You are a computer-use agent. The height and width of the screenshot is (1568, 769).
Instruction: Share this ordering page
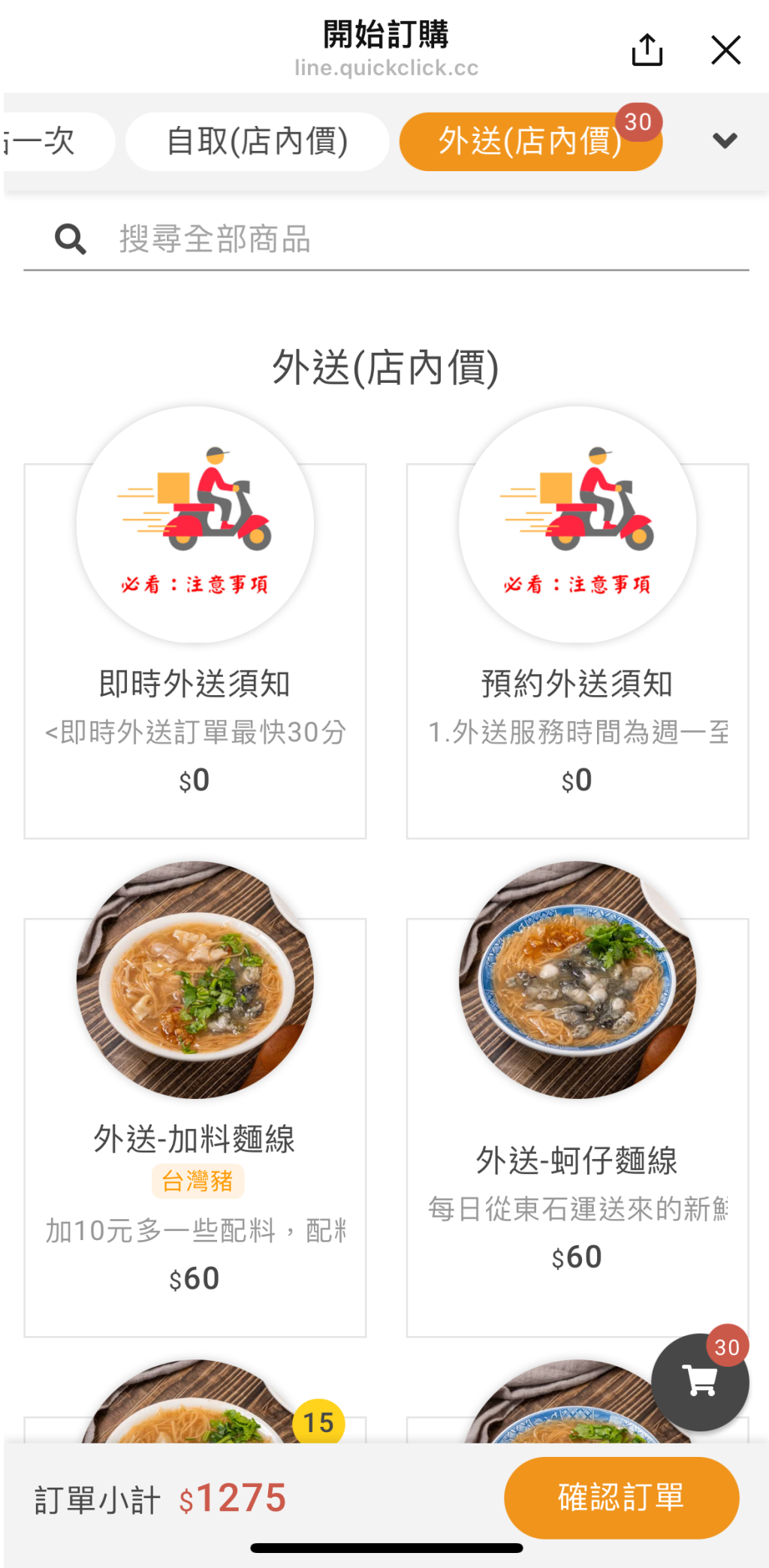pos(647,50)
